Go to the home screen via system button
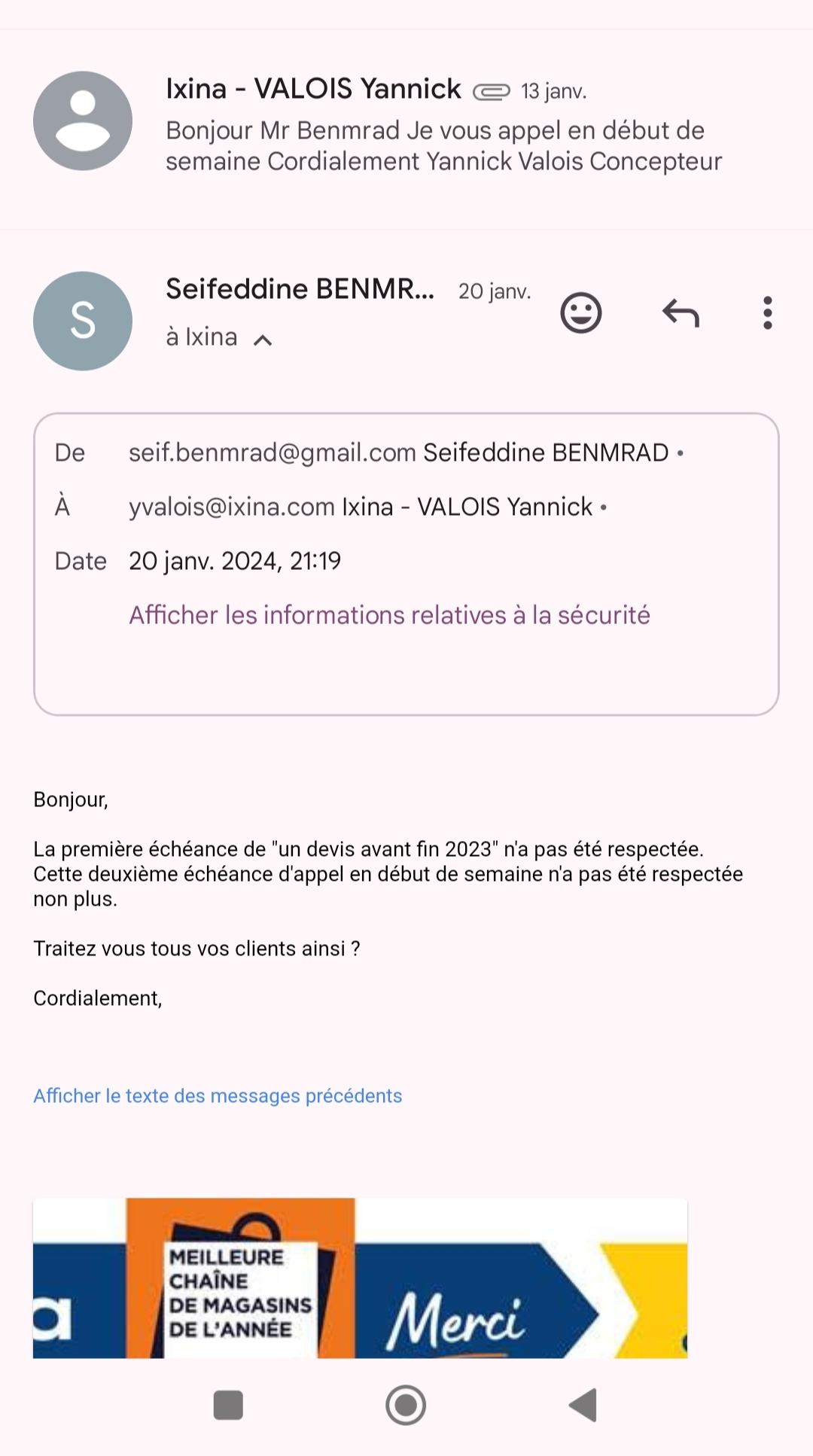The image size is (813, 1456). point(406,1405)
